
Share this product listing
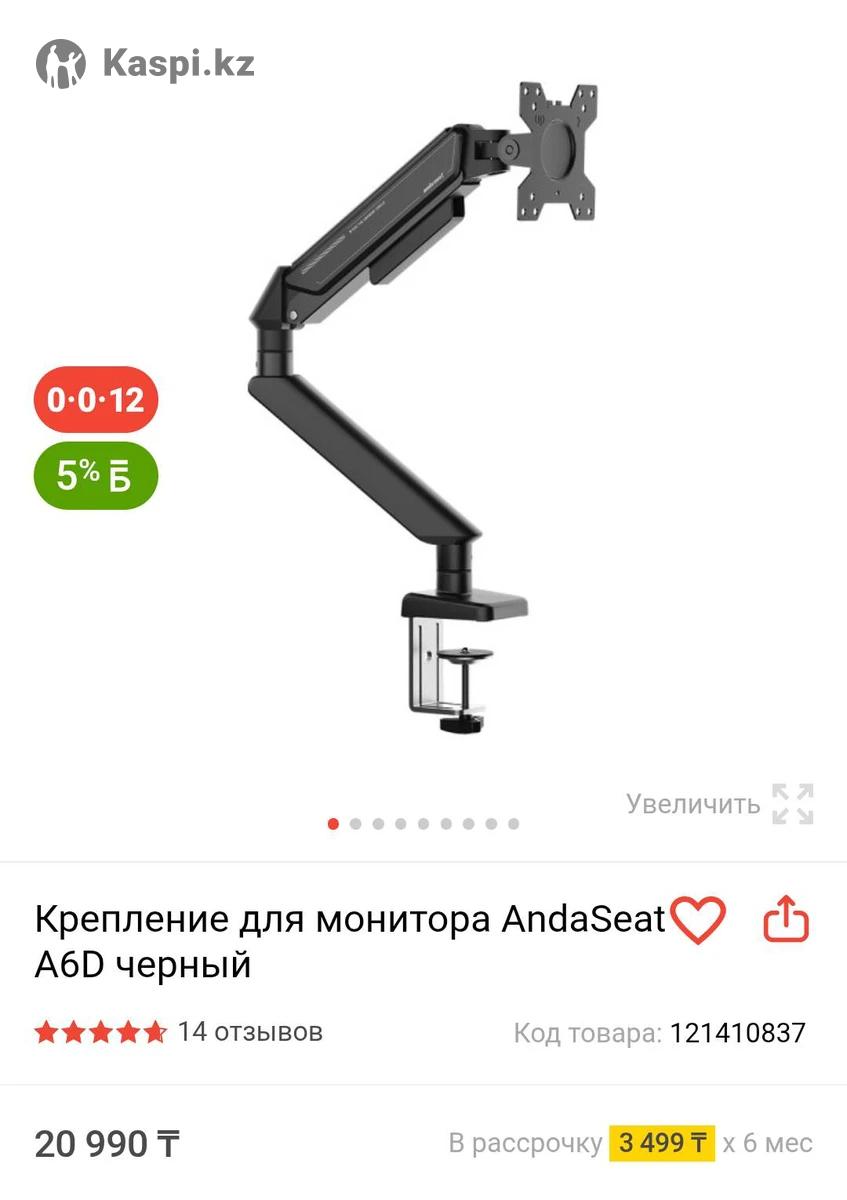coord(785,919)
